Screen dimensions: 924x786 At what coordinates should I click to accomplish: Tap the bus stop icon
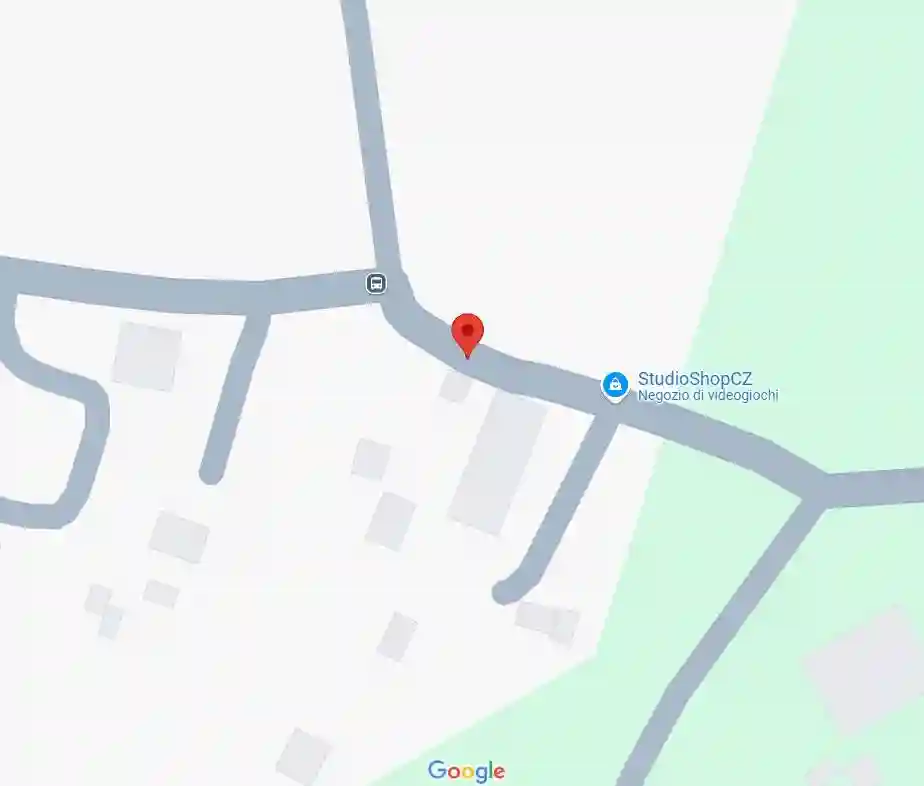(376, 284)
